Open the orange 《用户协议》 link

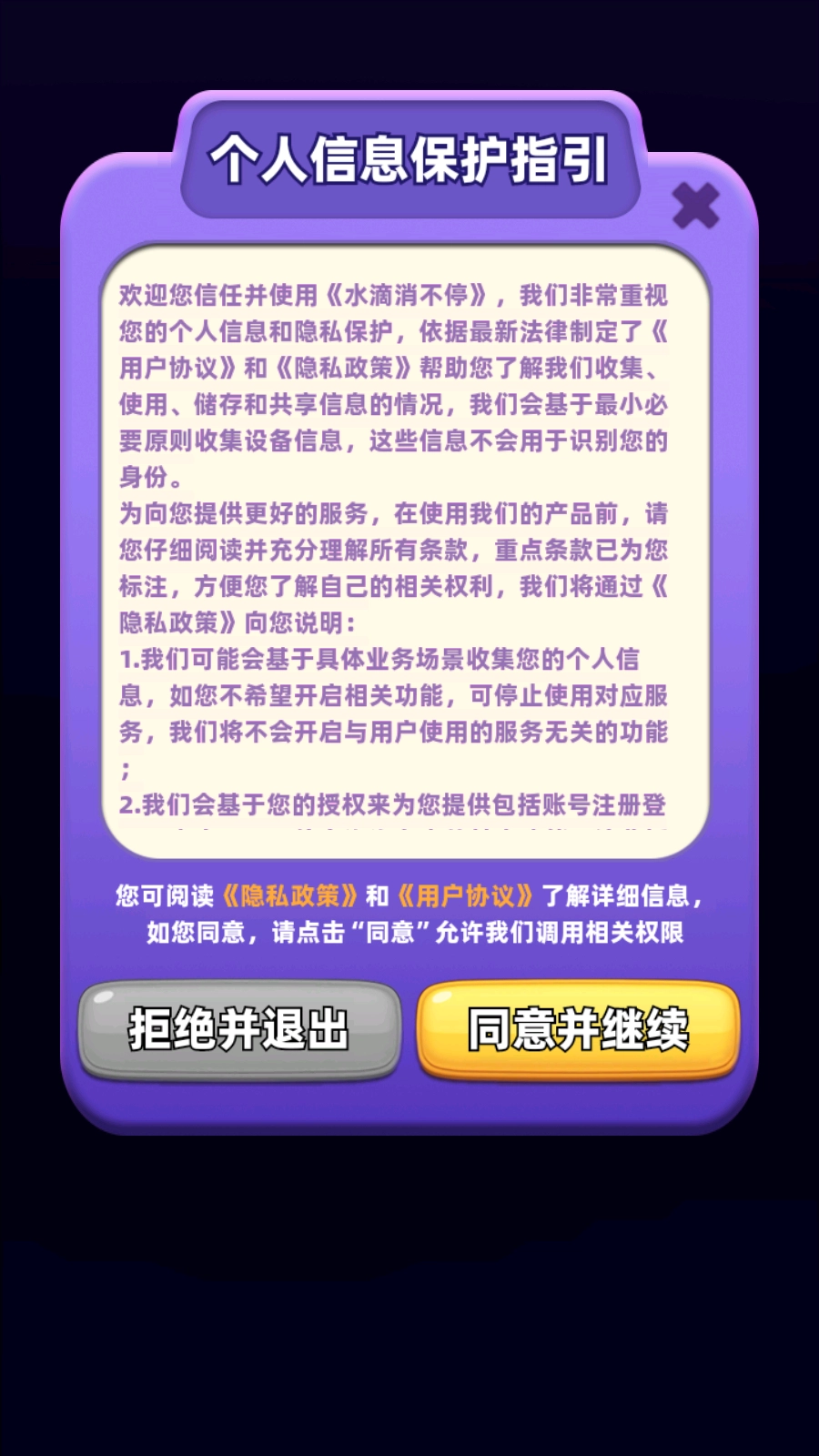pyautogui.click(x=465, y=896)
